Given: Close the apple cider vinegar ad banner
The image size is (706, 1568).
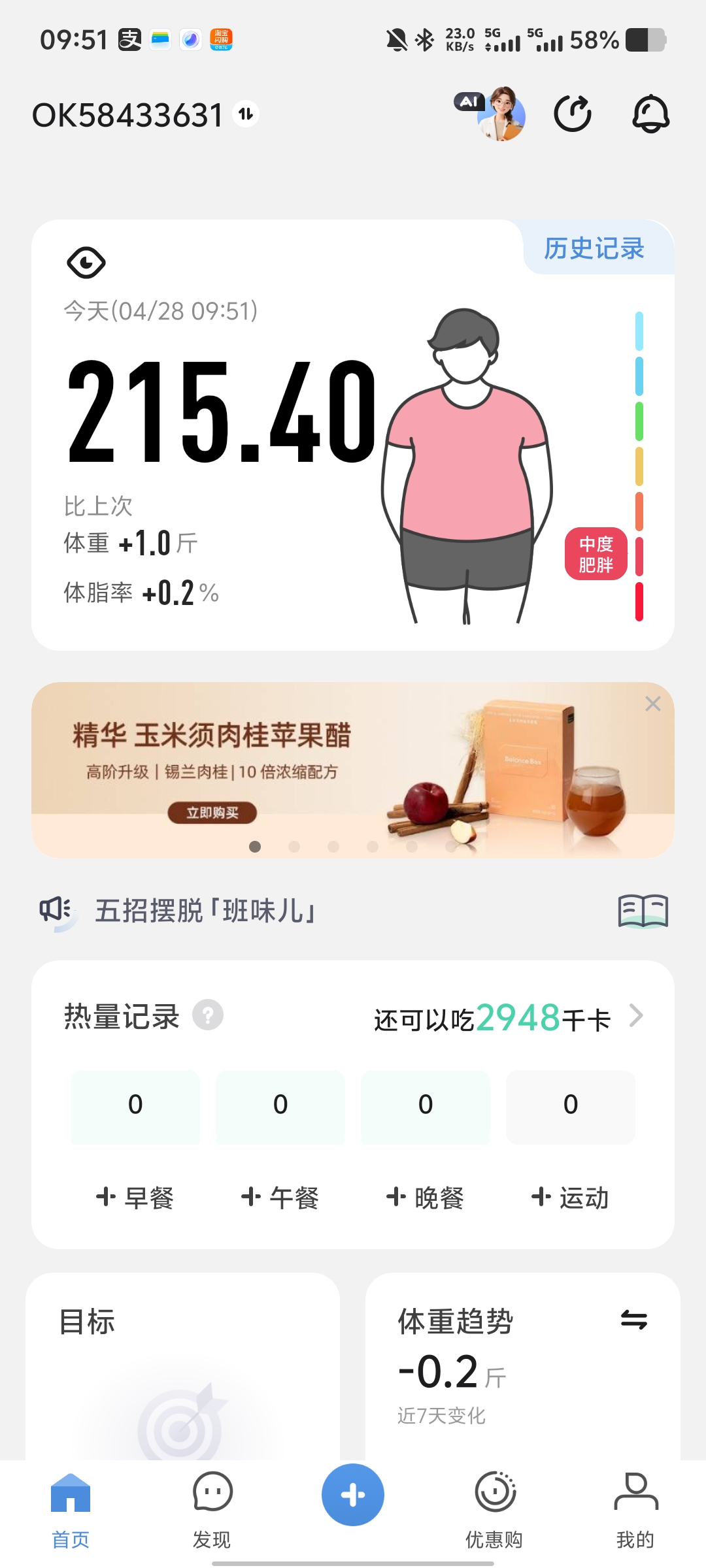Looking at the screenshot, I should tap(652, 704).
